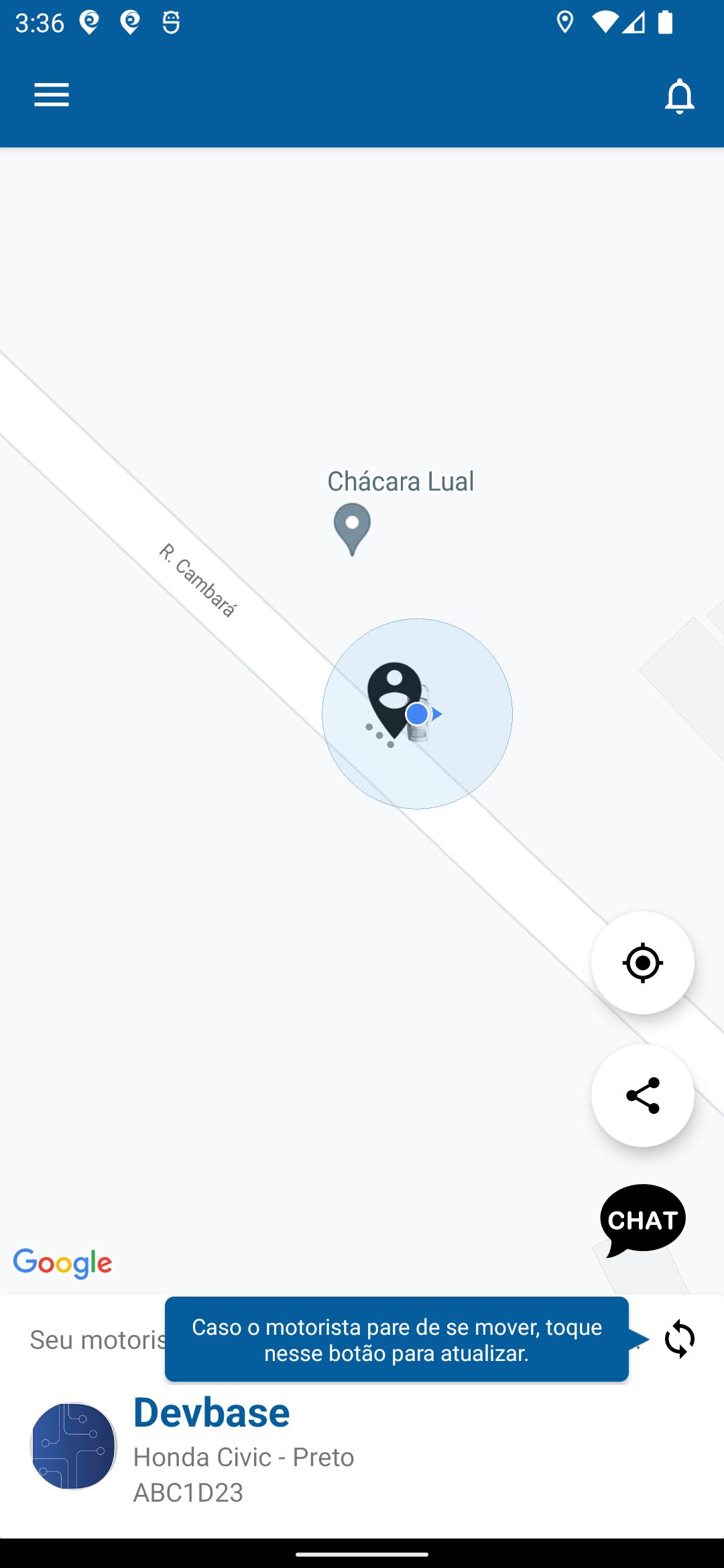
Task: Tap the Chácara Lual map pin
Action: [x=352, y=529]
